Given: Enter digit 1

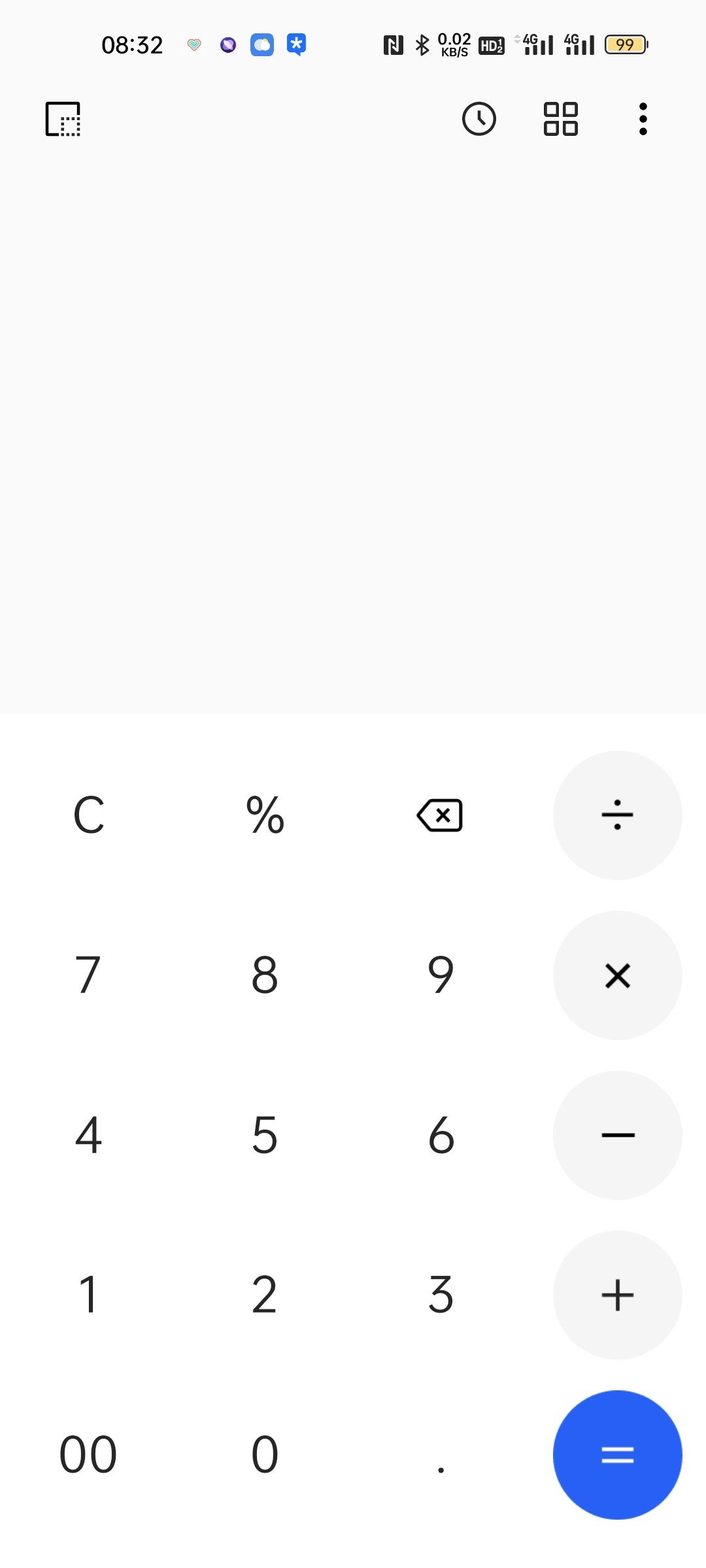Looking at the screenshot, I should [88, 1295].
